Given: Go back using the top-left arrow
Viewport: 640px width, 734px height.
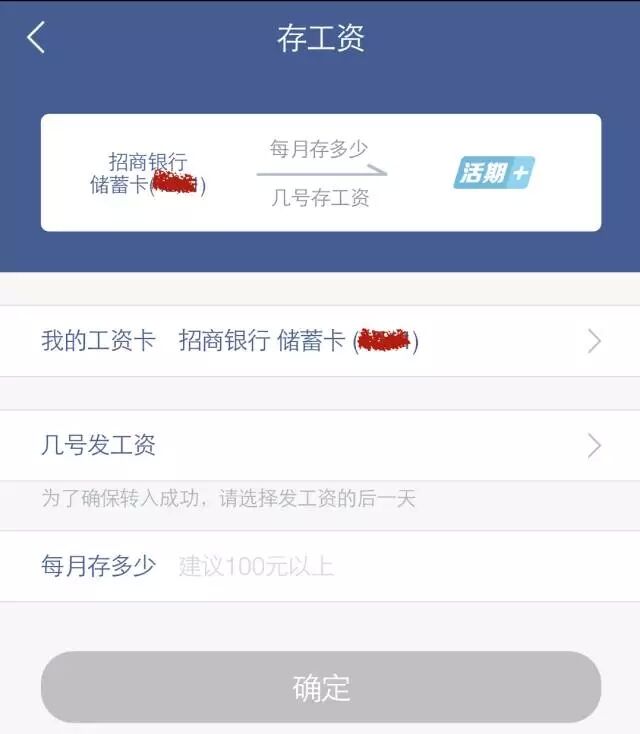Looking at the screenshot, I should [x=36, y=38].
